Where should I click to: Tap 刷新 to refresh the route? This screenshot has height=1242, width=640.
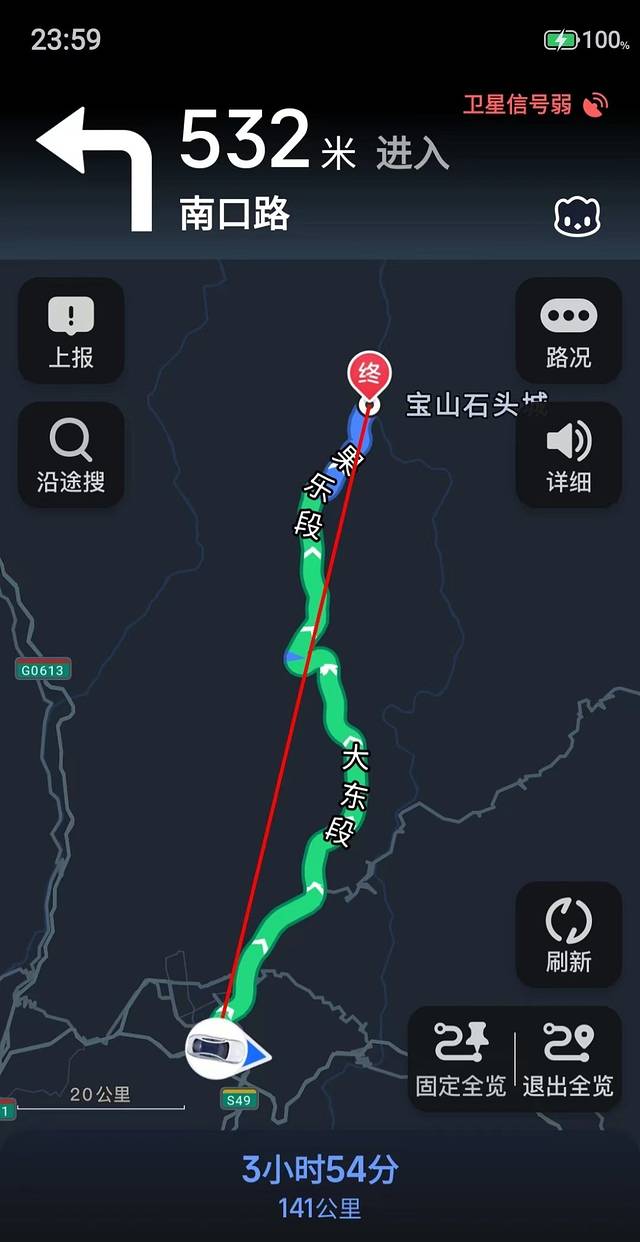coord(568,935)
